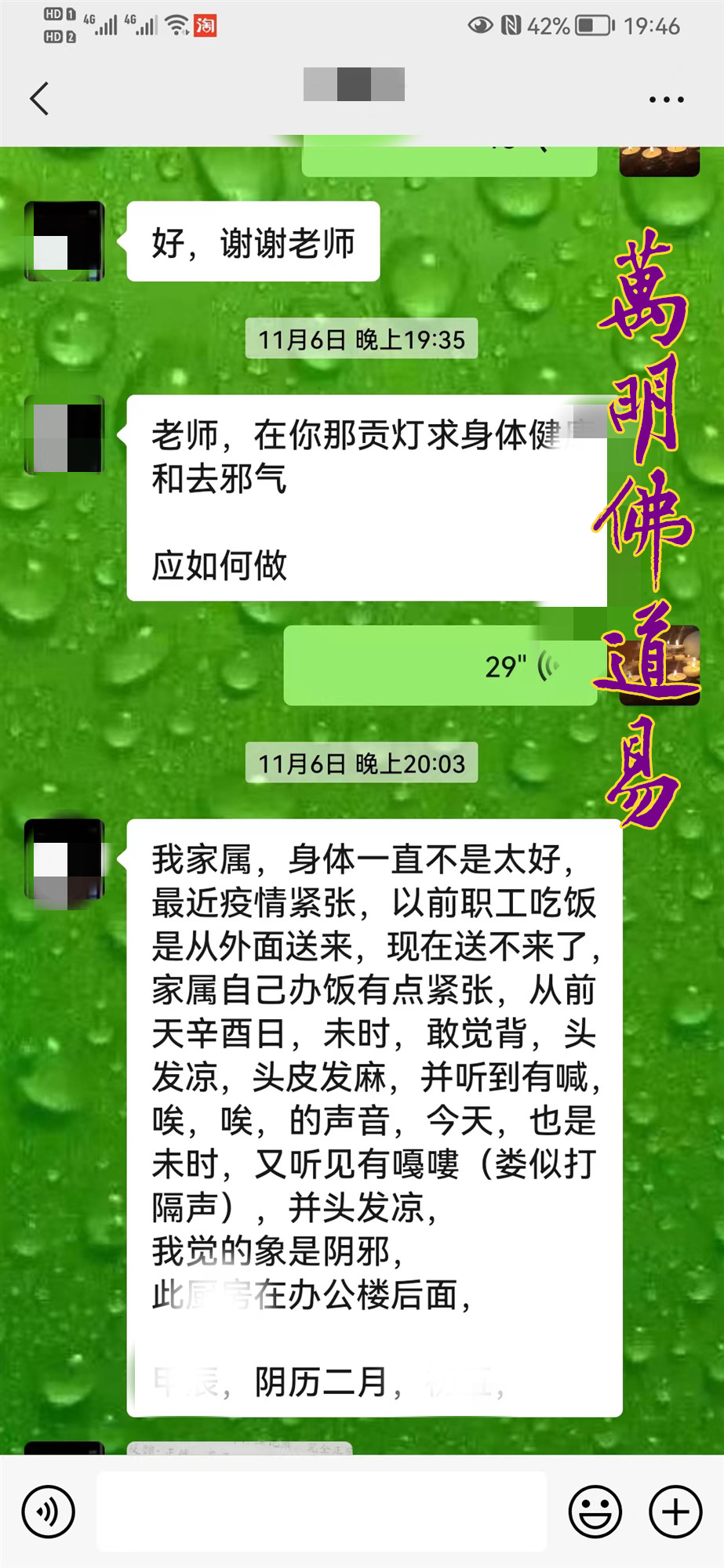Switch to voice input mode
The image size is (724, 1568).
coord(49,1511)
